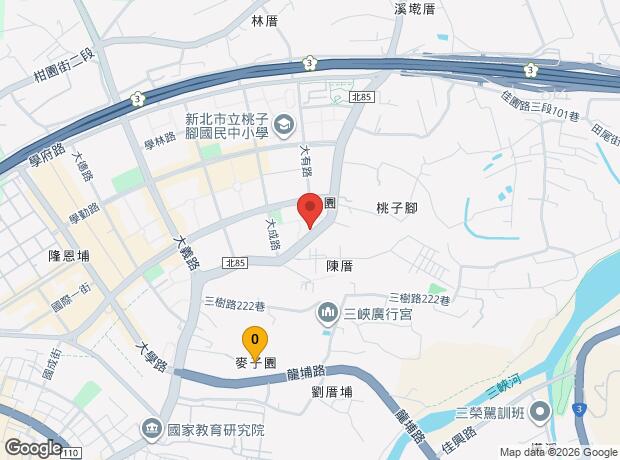
Task: Open the 新北市立桃子腳國民中小學 school marker
Action: click(285, 126)
